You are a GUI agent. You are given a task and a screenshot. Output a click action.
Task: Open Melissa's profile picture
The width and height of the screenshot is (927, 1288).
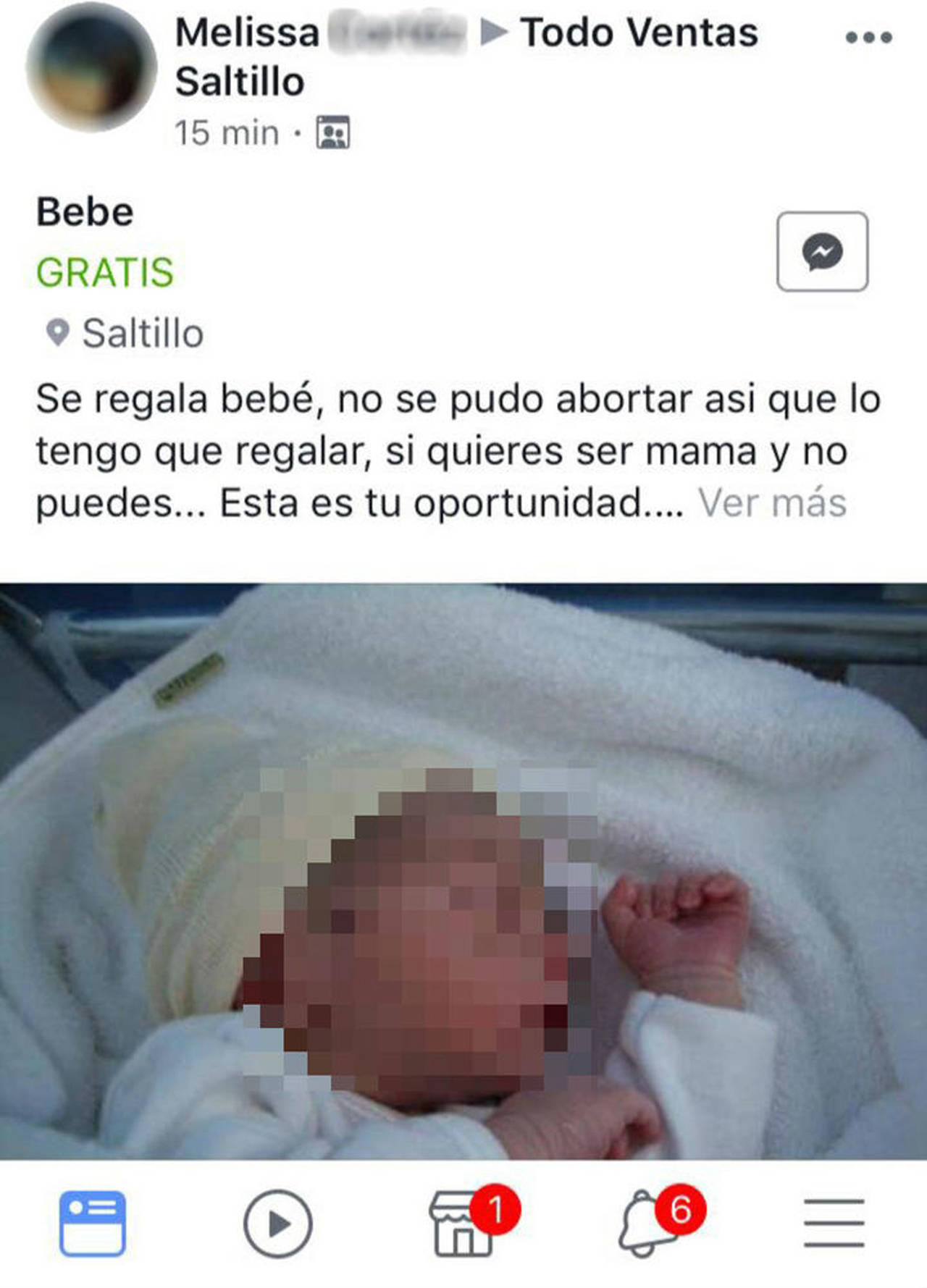[91, 67]
